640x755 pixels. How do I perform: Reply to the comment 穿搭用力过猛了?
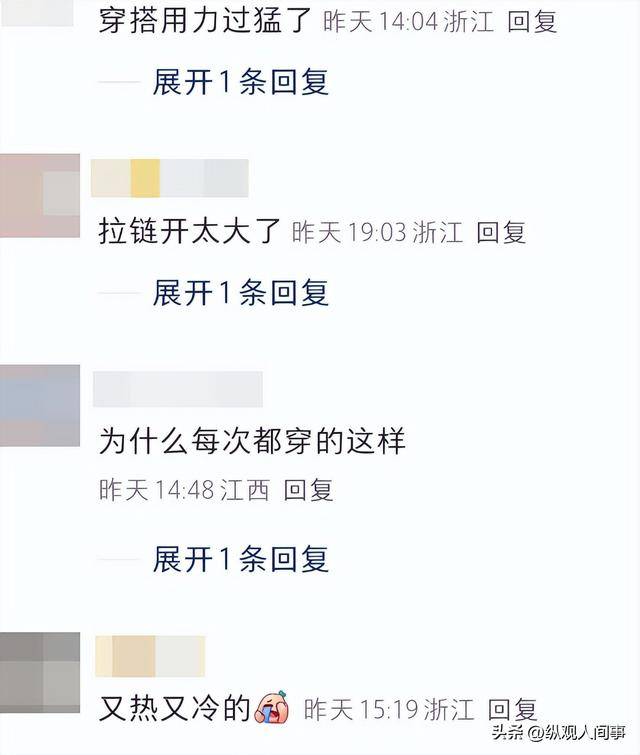tap(532, 22)
